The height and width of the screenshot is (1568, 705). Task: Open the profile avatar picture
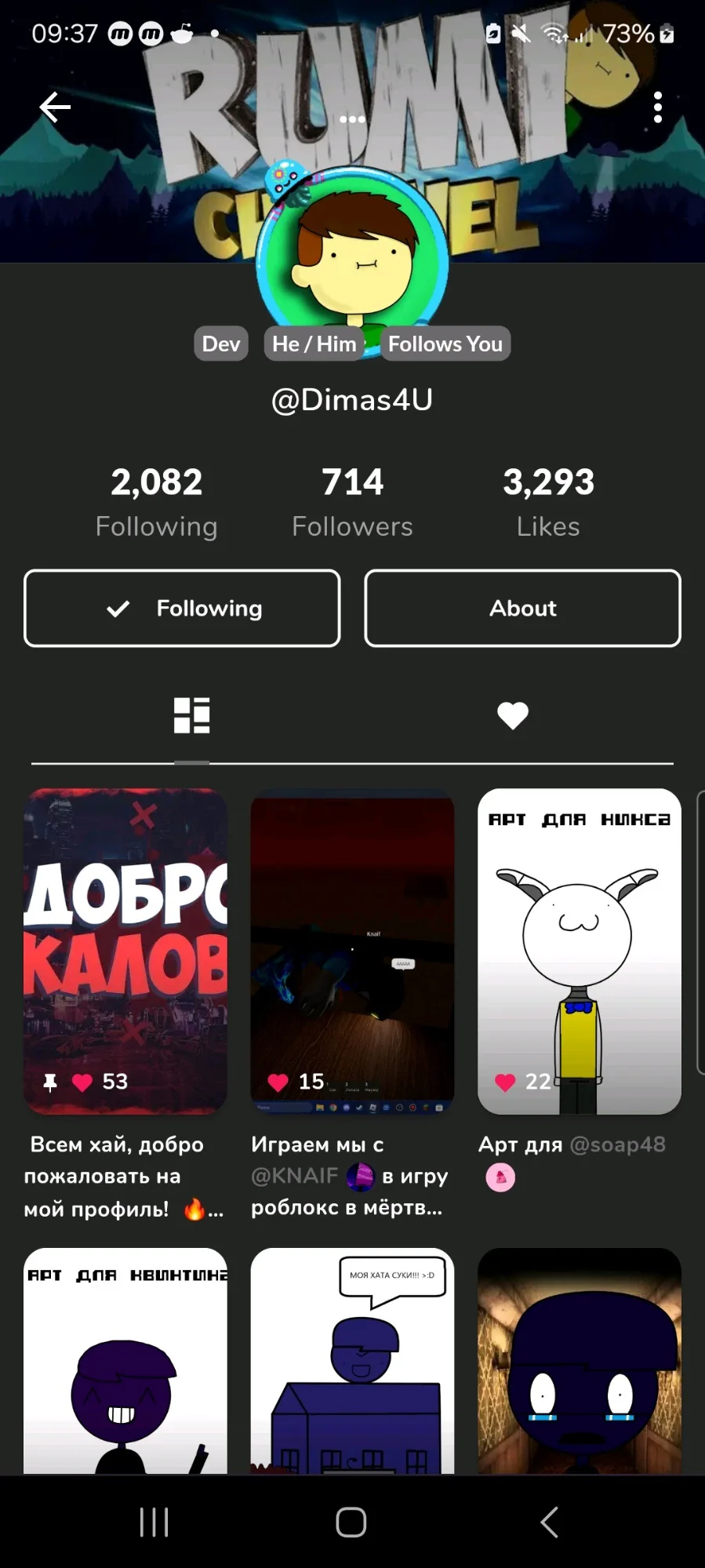352,251
